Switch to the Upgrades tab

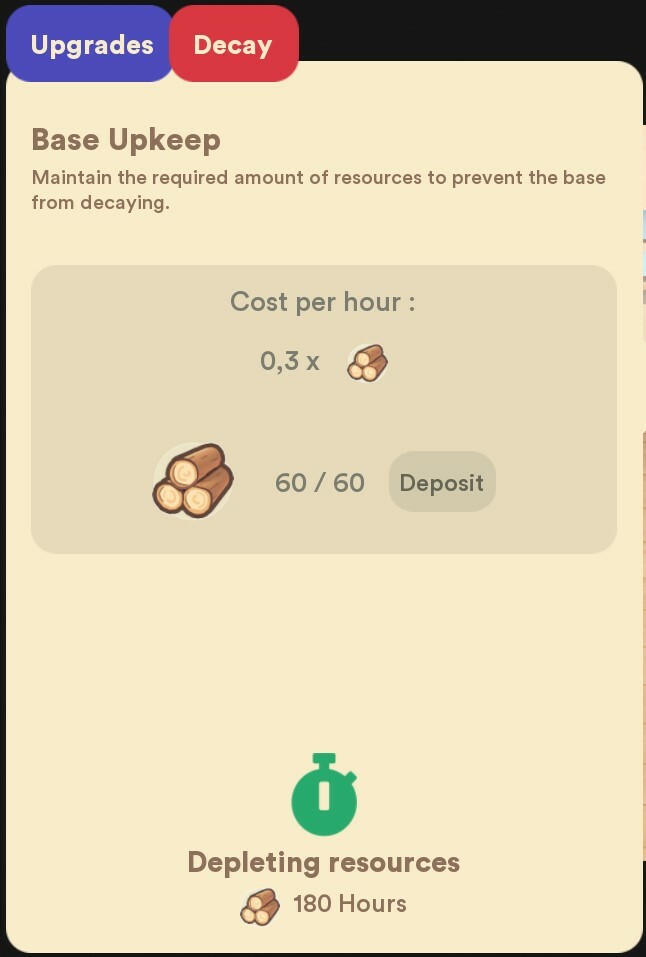(x=91, y=45)
